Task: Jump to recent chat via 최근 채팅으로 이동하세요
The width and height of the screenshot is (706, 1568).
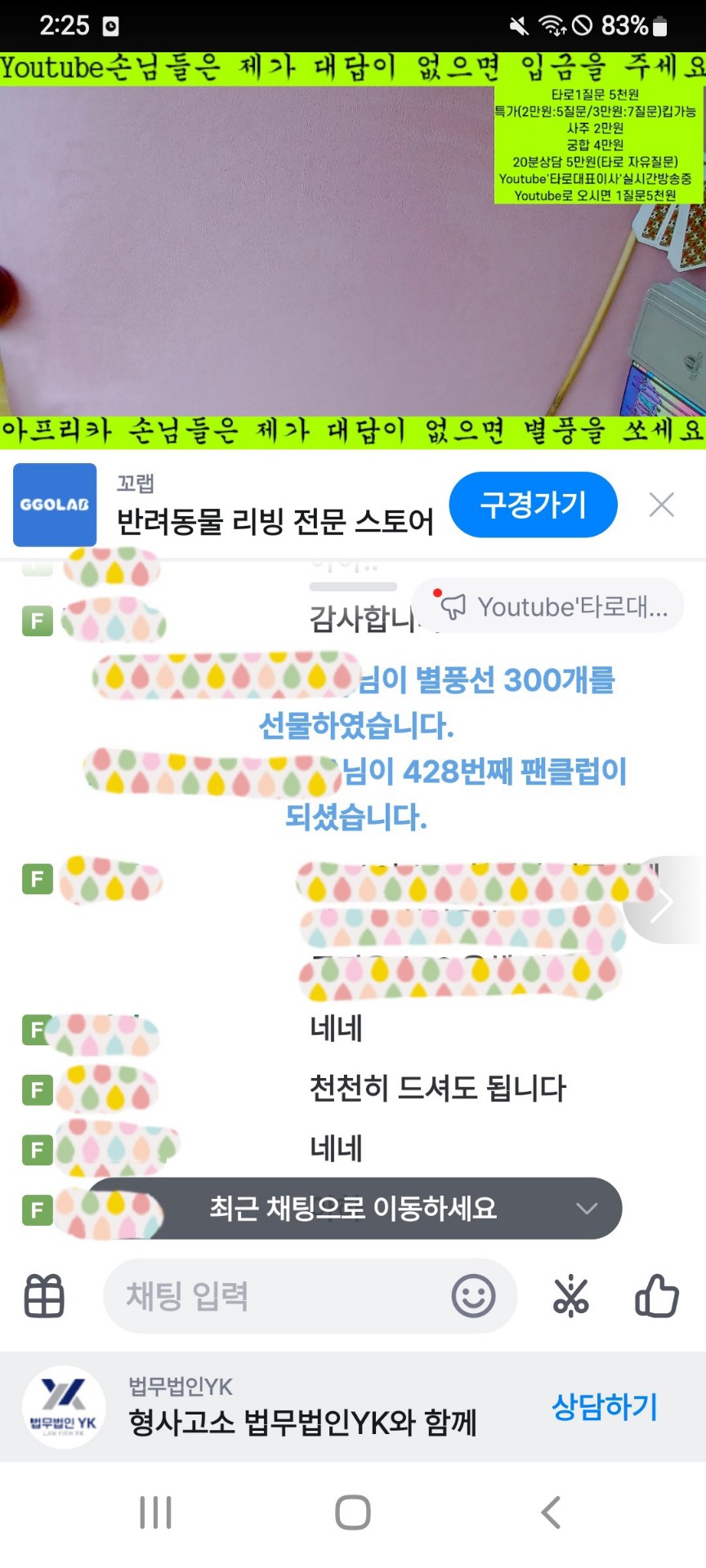Action: point(353,1208)
